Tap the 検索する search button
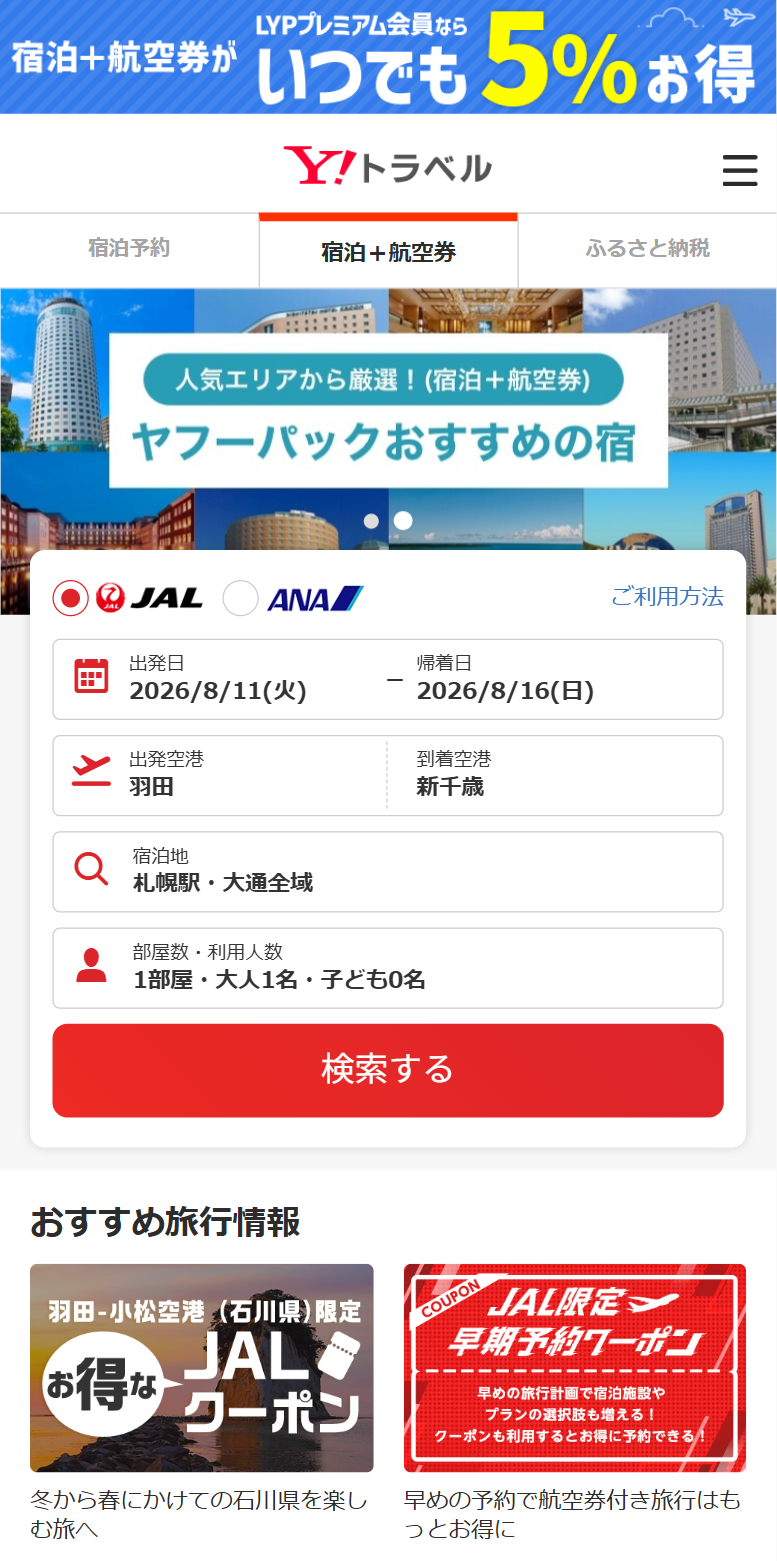This screenshot has width=777, height=1561. click(388, 1069)
